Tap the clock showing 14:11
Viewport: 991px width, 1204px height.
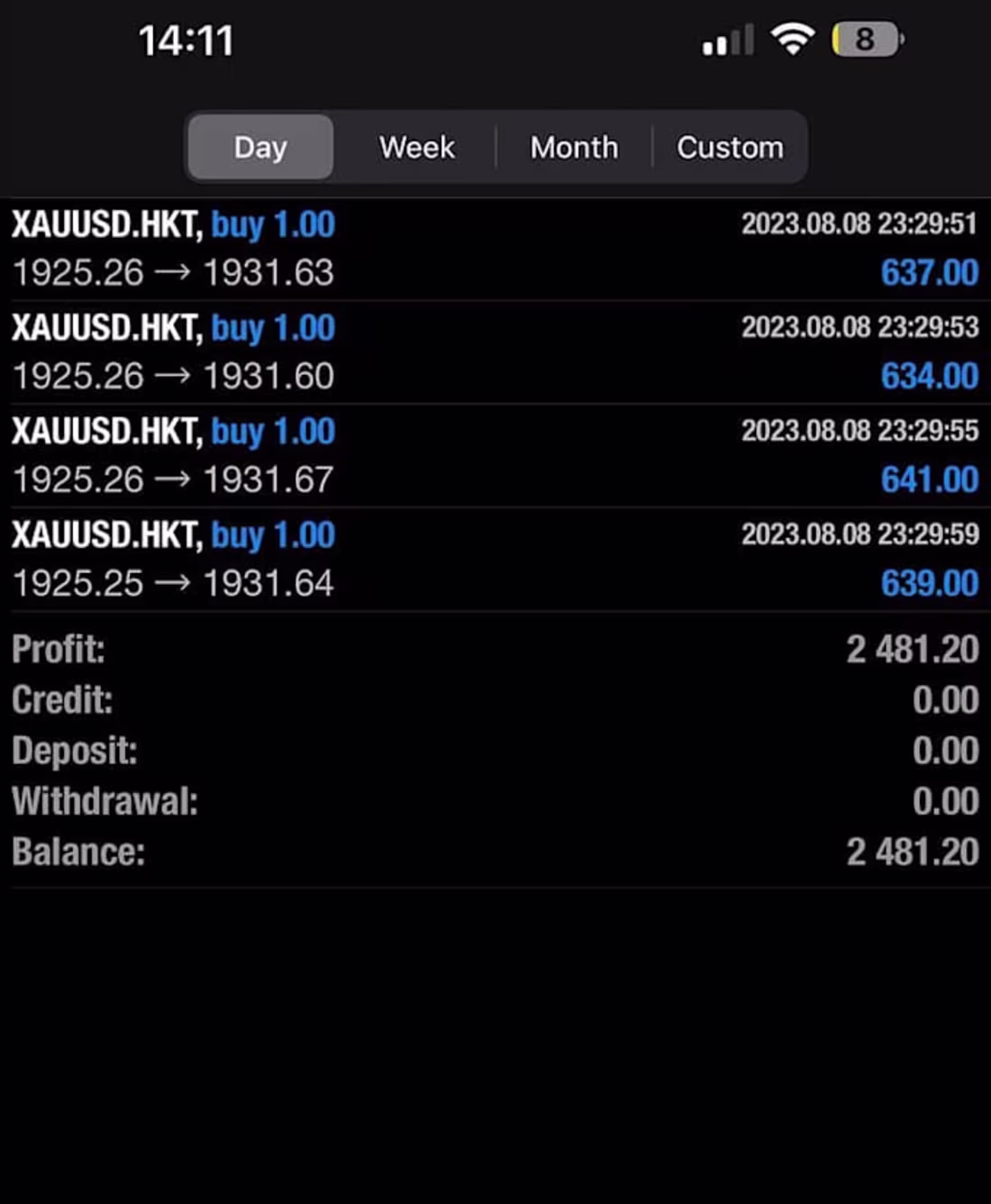pyautogui.click(x=185, y=38)
